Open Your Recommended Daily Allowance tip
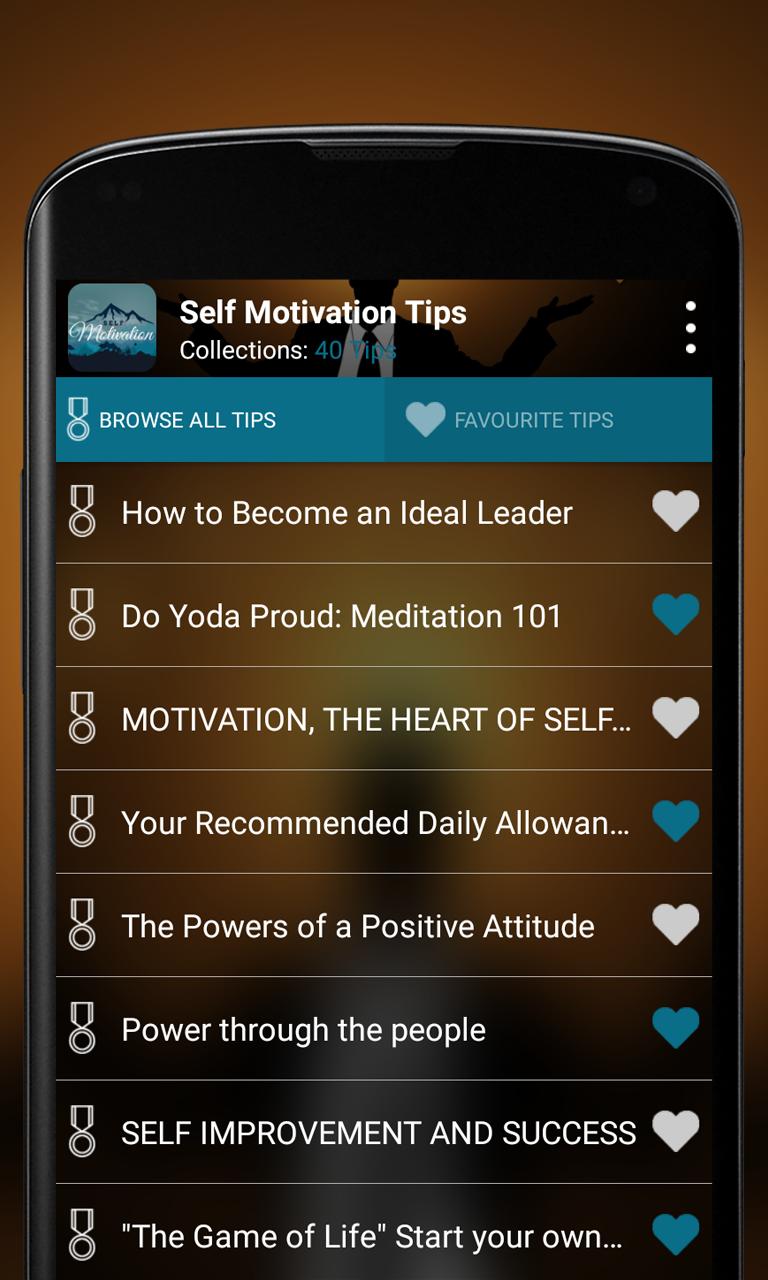Viewport: 768px width, 1280px height. (x=375, y=822)
